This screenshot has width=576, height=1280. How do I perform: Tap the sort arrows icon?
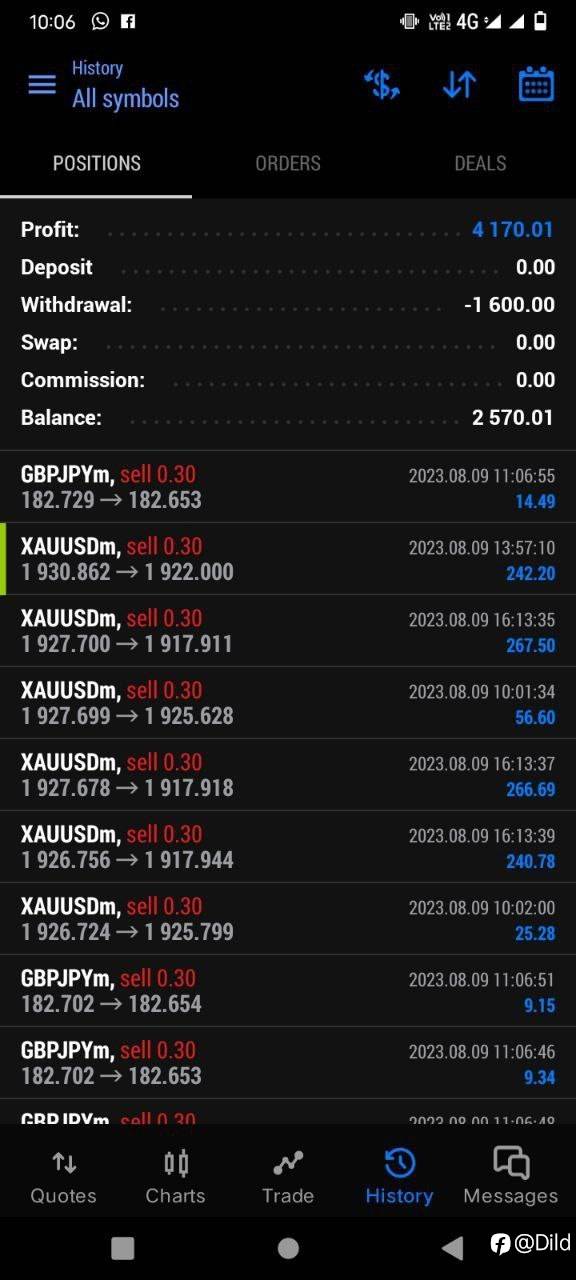(459, 84)
